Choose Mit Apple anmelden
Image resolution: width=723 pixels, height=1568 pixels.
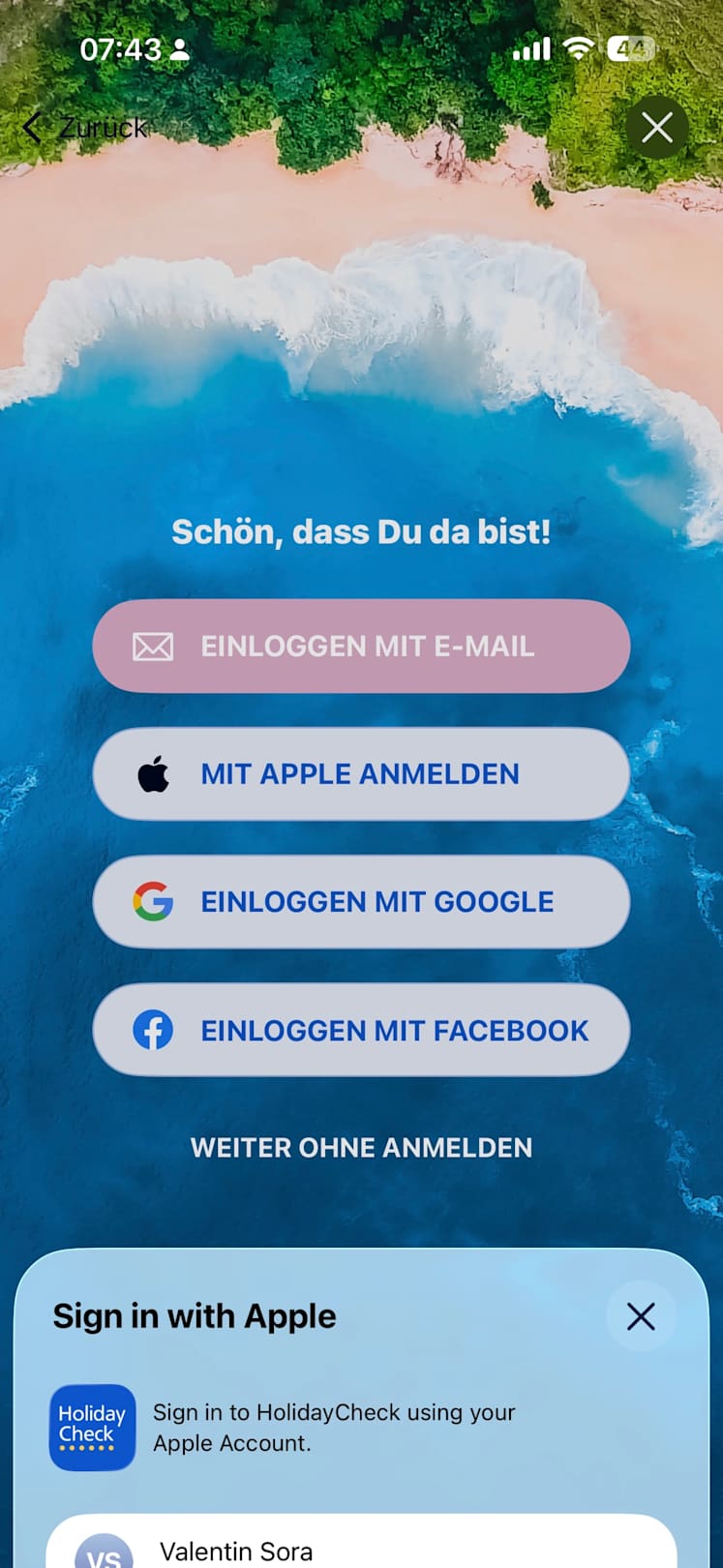pyautogui.click(x=361, y=774)
